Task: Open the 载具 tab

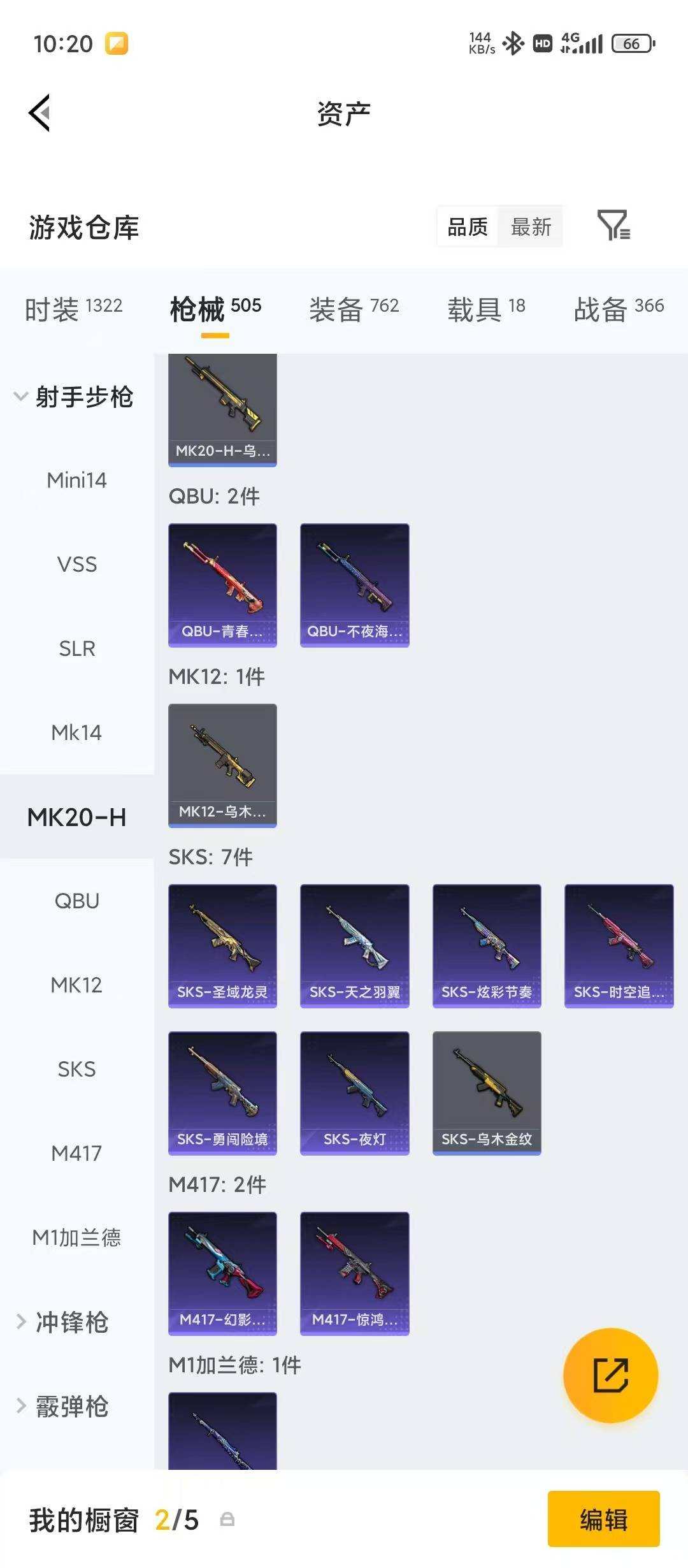Action: click(x=486, y=309)
